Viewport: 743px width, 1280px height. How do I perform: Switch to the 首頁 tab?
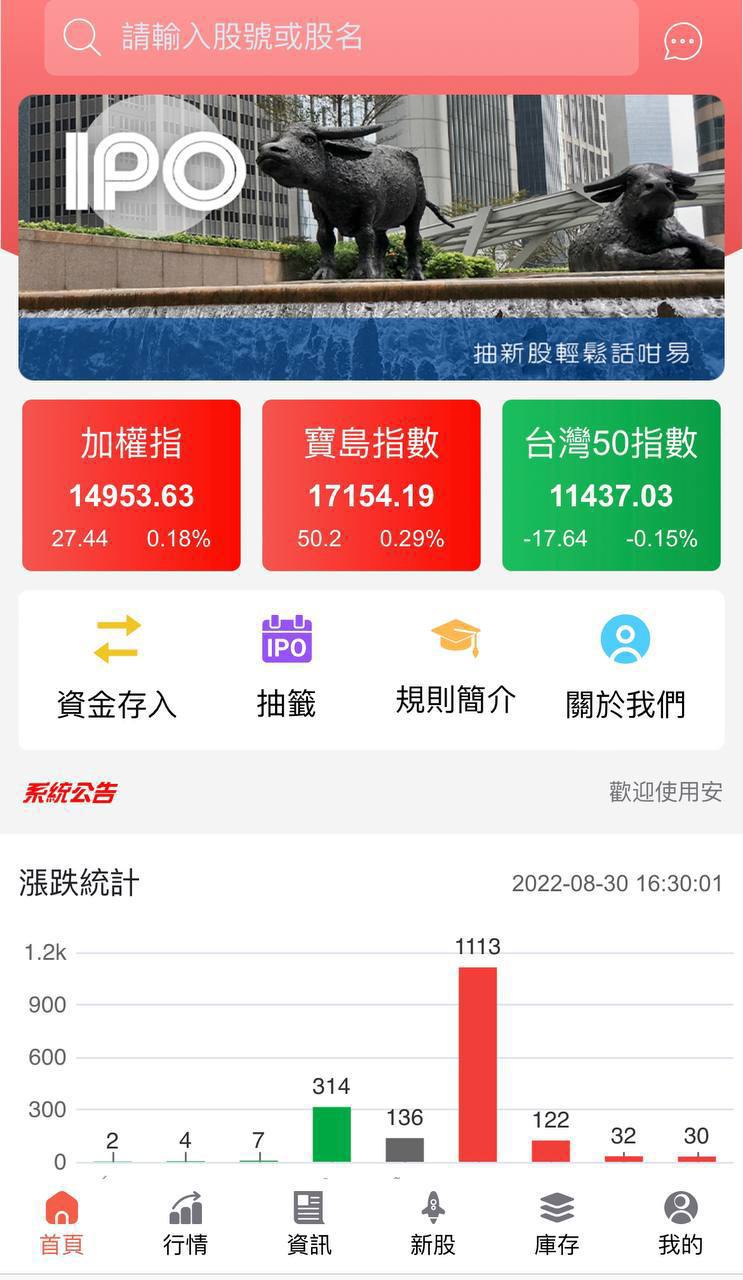tap(62, 1223)
